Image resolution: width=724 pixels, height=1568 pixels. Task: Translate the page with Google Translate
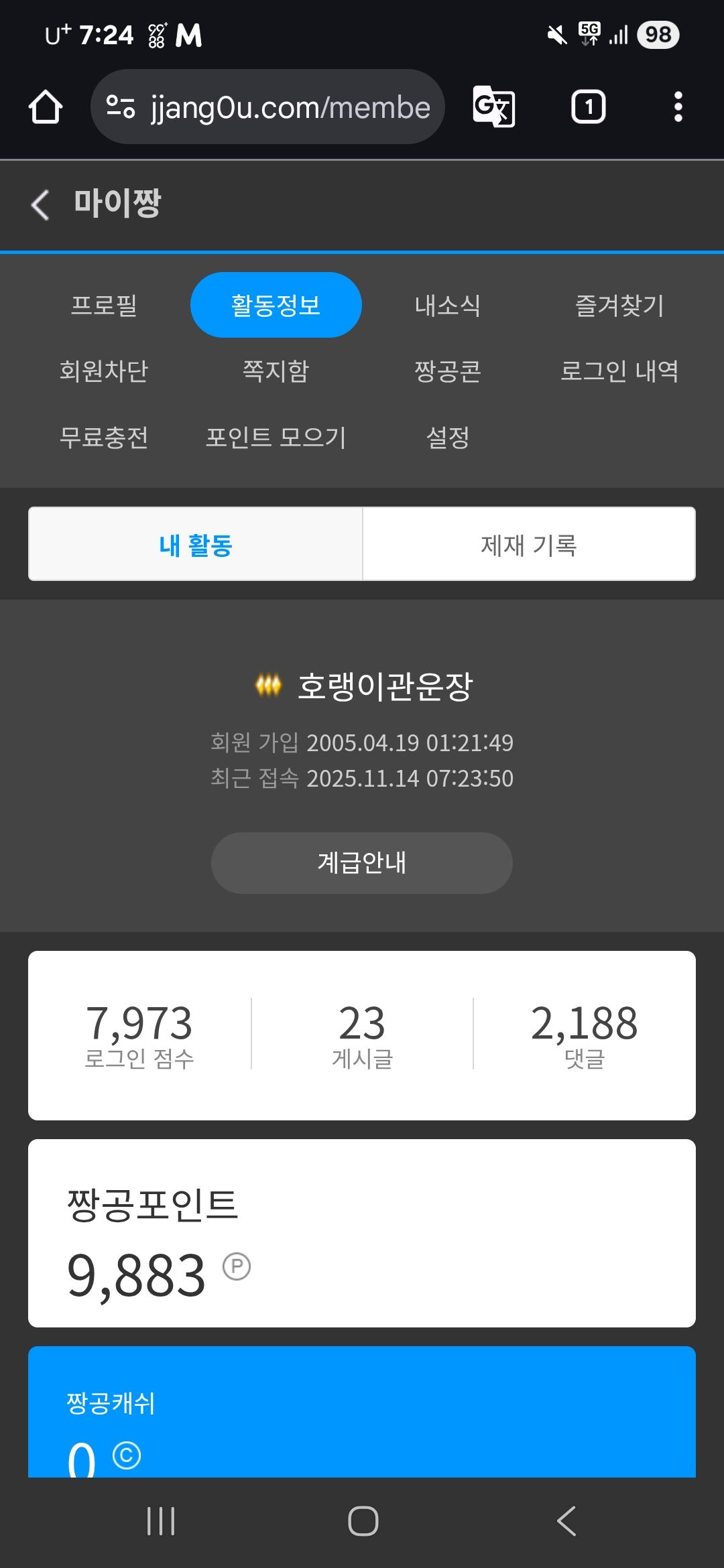tap(494, 107)
